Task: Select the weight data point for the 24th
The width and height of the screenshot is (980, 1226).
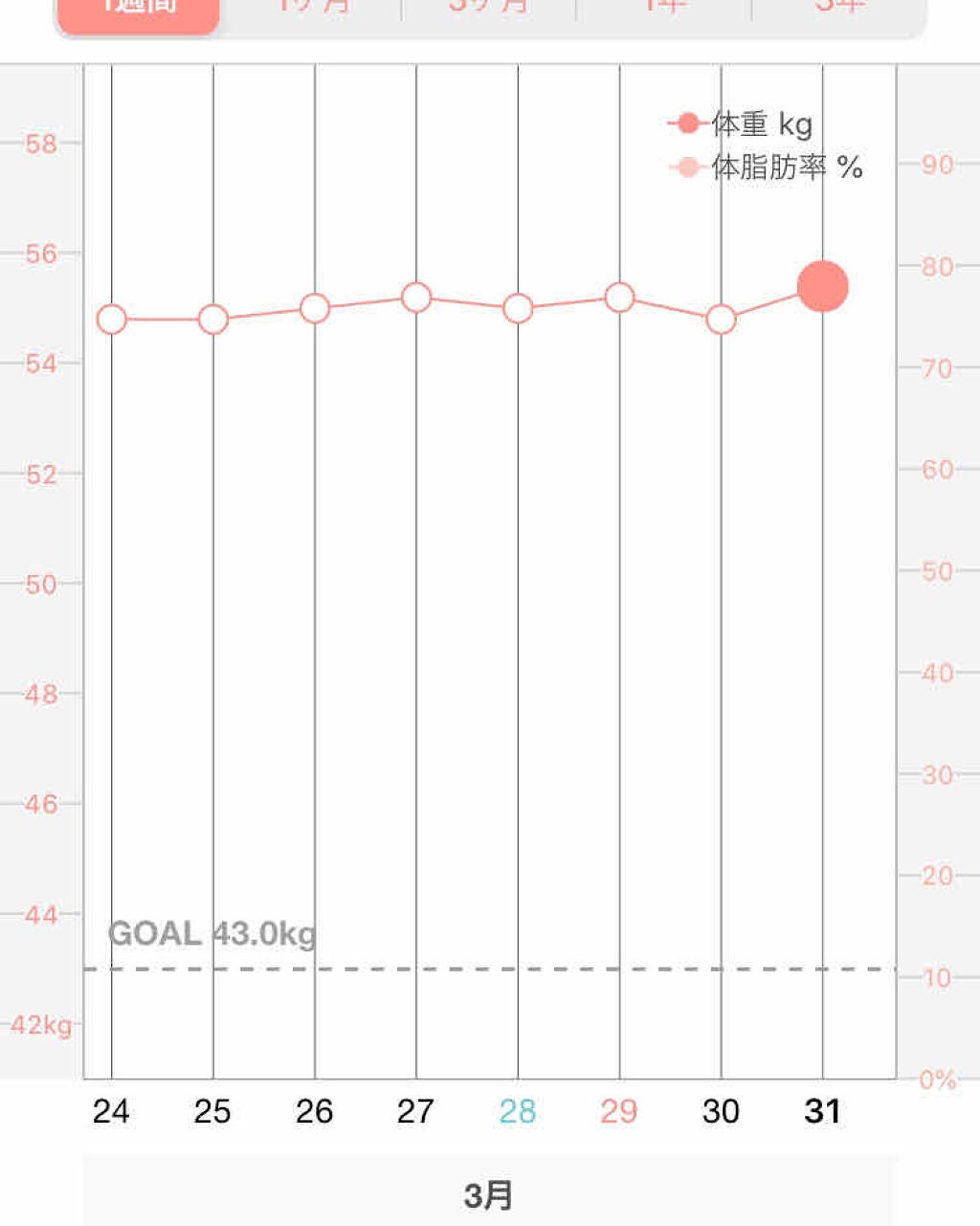Action: click(112, 320)
